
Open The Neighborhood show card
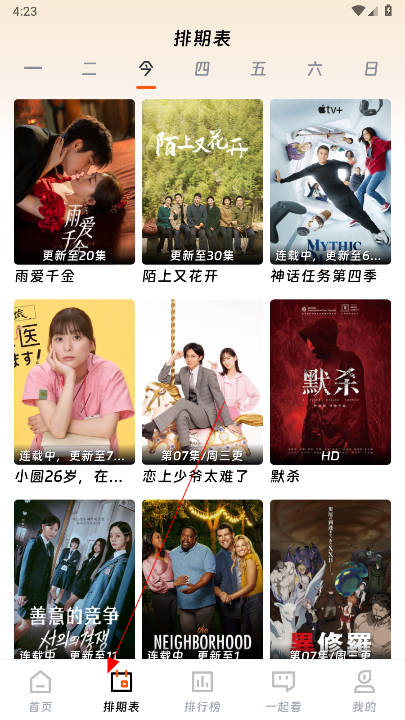202,579
